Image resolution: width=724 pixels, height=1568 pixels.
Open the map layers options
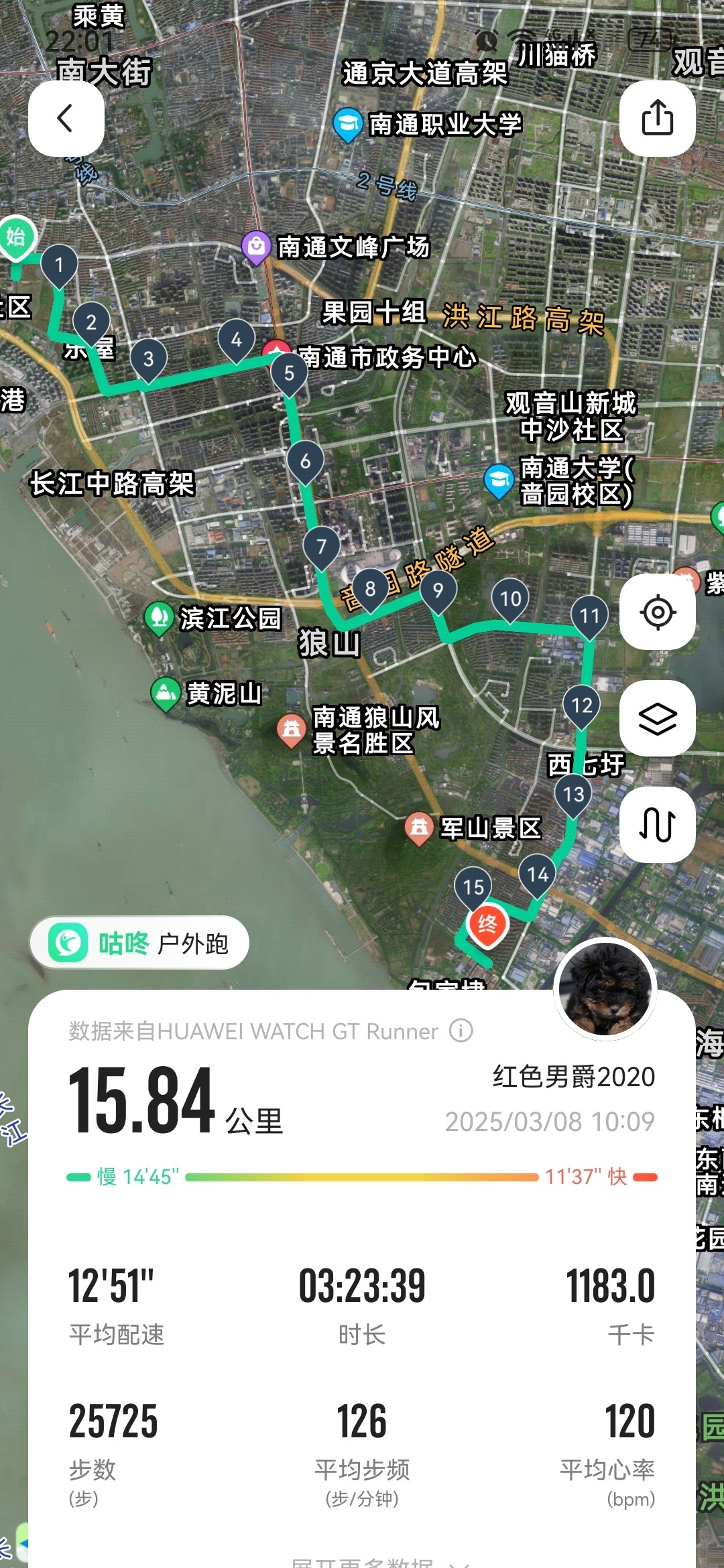coord(657,718)
